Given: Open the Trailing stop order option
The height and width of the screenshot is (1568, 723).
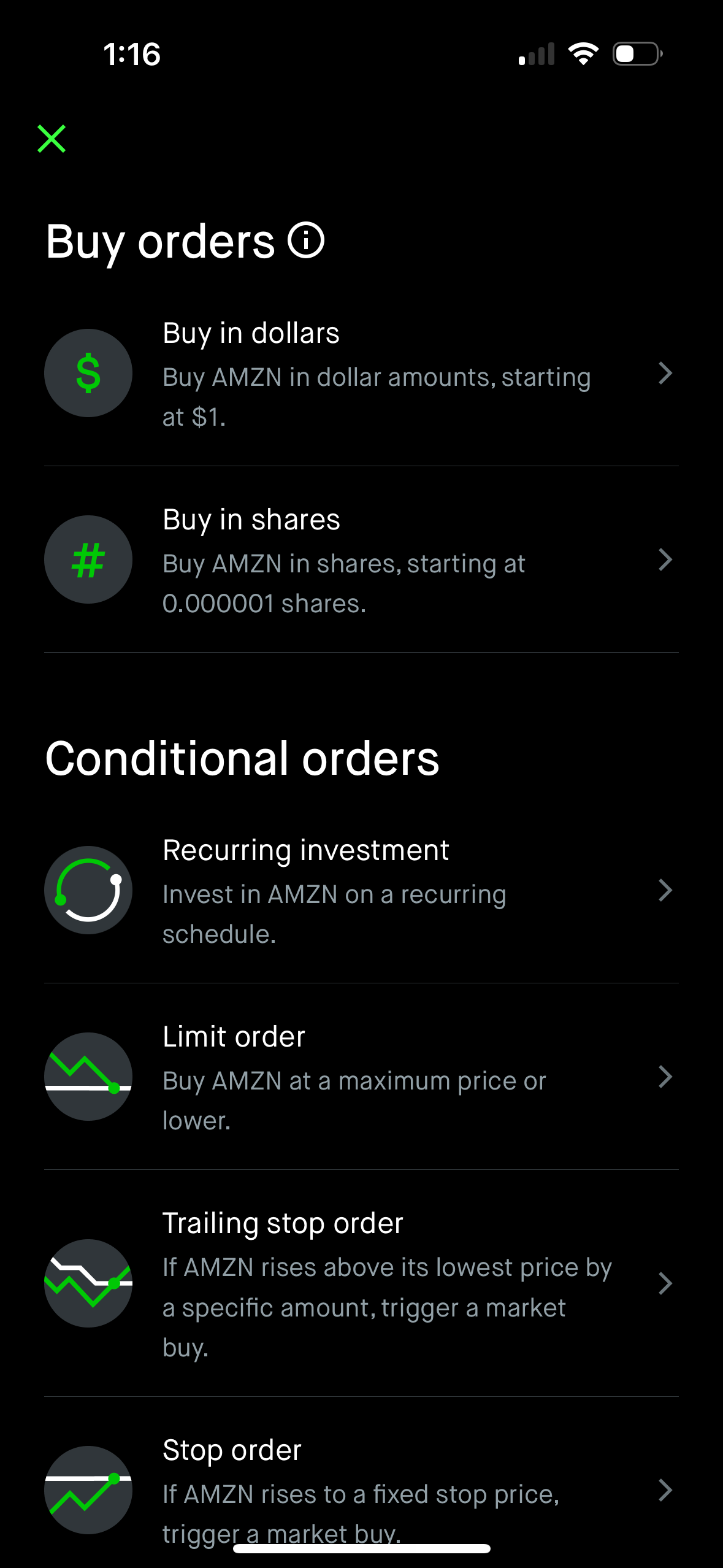Looking at the screenshot, I should [x=362, y=1284].
